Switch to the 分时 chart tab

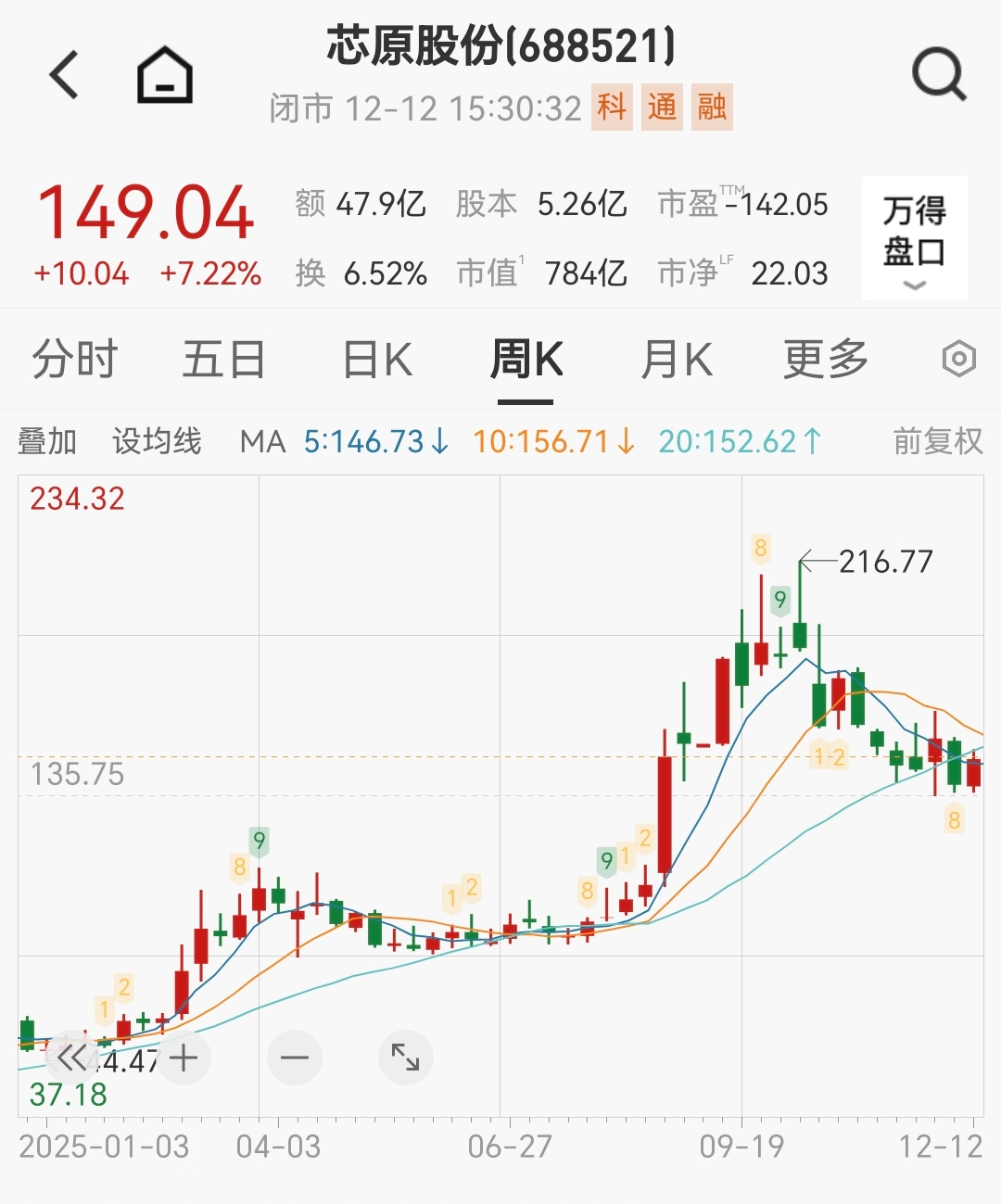tap(75, 360)
